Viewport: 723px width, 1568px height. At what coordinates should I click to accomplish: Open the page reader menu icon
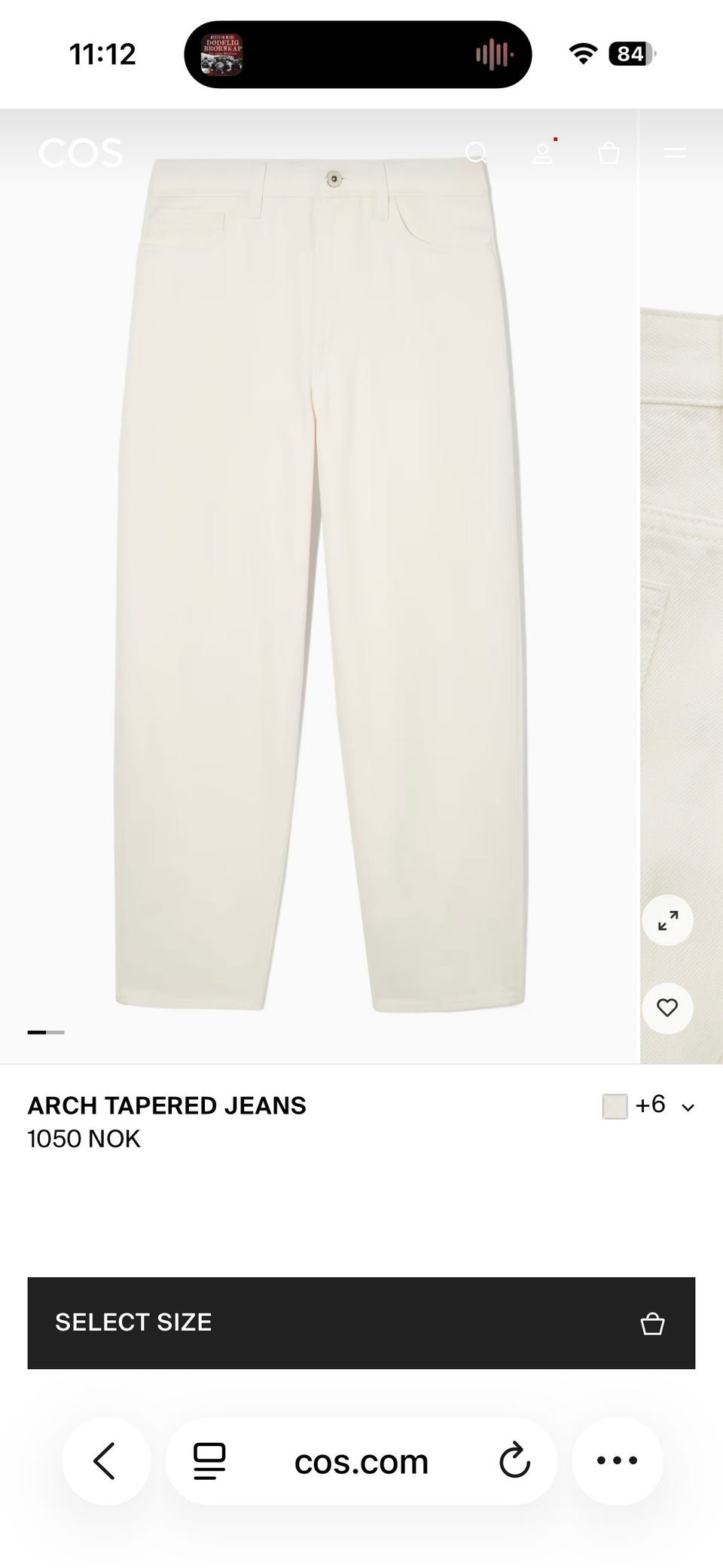209,1461
